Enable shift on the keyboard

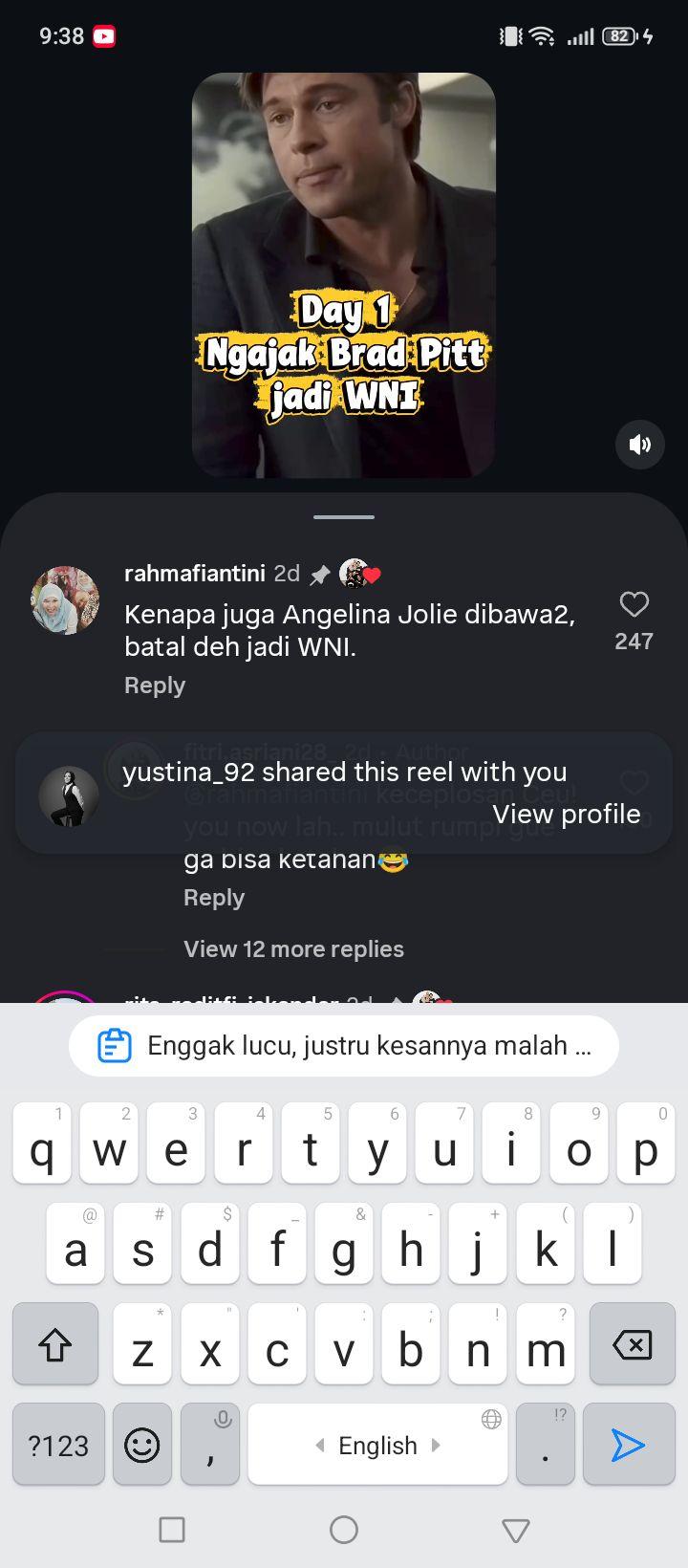pos(55,1344)
